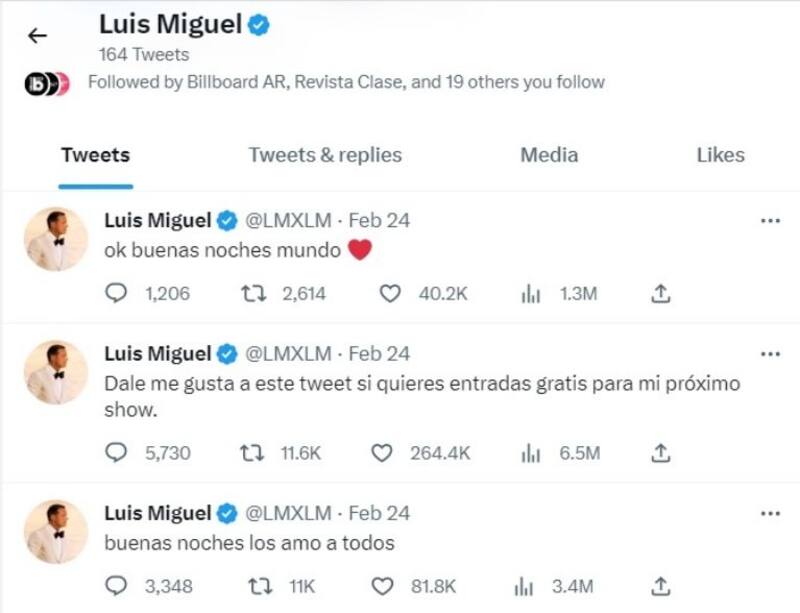Reply to the 'ok buenas noches mundo' tweet
The width and height of the screenshot is (800, 613).
117,294
